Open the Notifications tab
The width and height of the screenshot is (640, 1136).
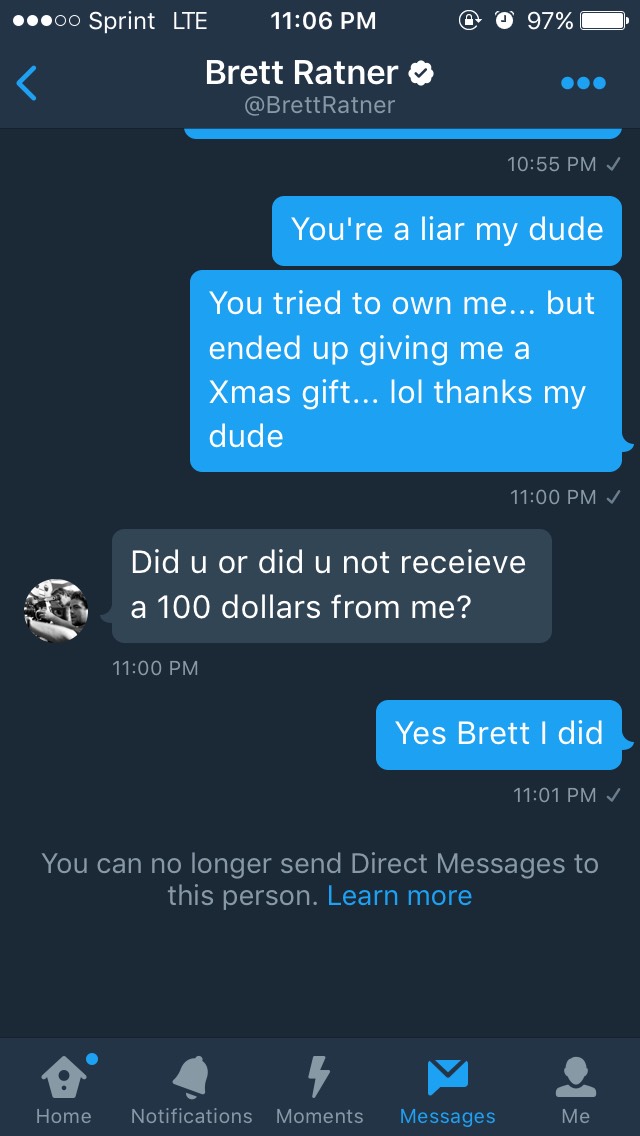tap(191, 1089)
